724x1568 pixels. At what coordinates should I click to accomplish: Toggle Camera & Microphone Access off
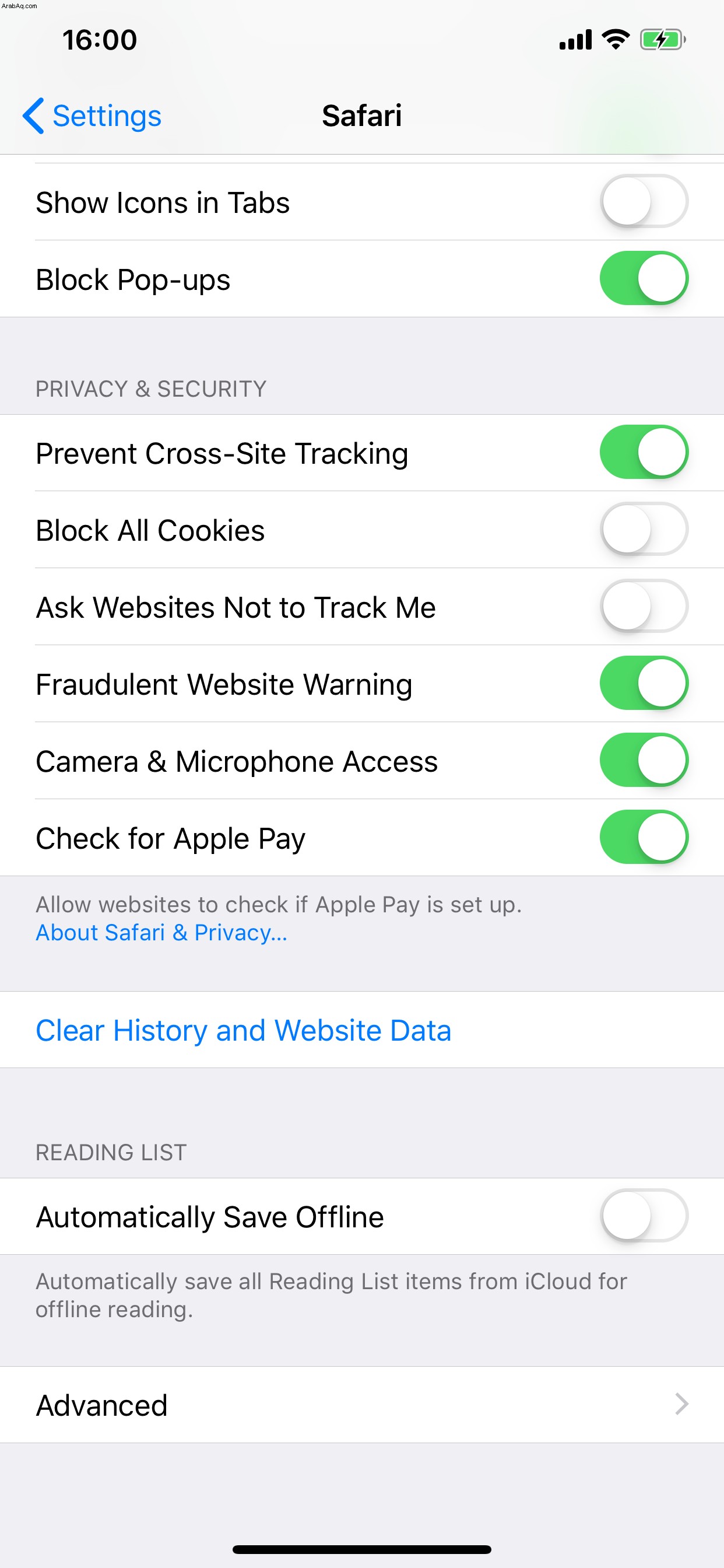(x=644, y=760)
